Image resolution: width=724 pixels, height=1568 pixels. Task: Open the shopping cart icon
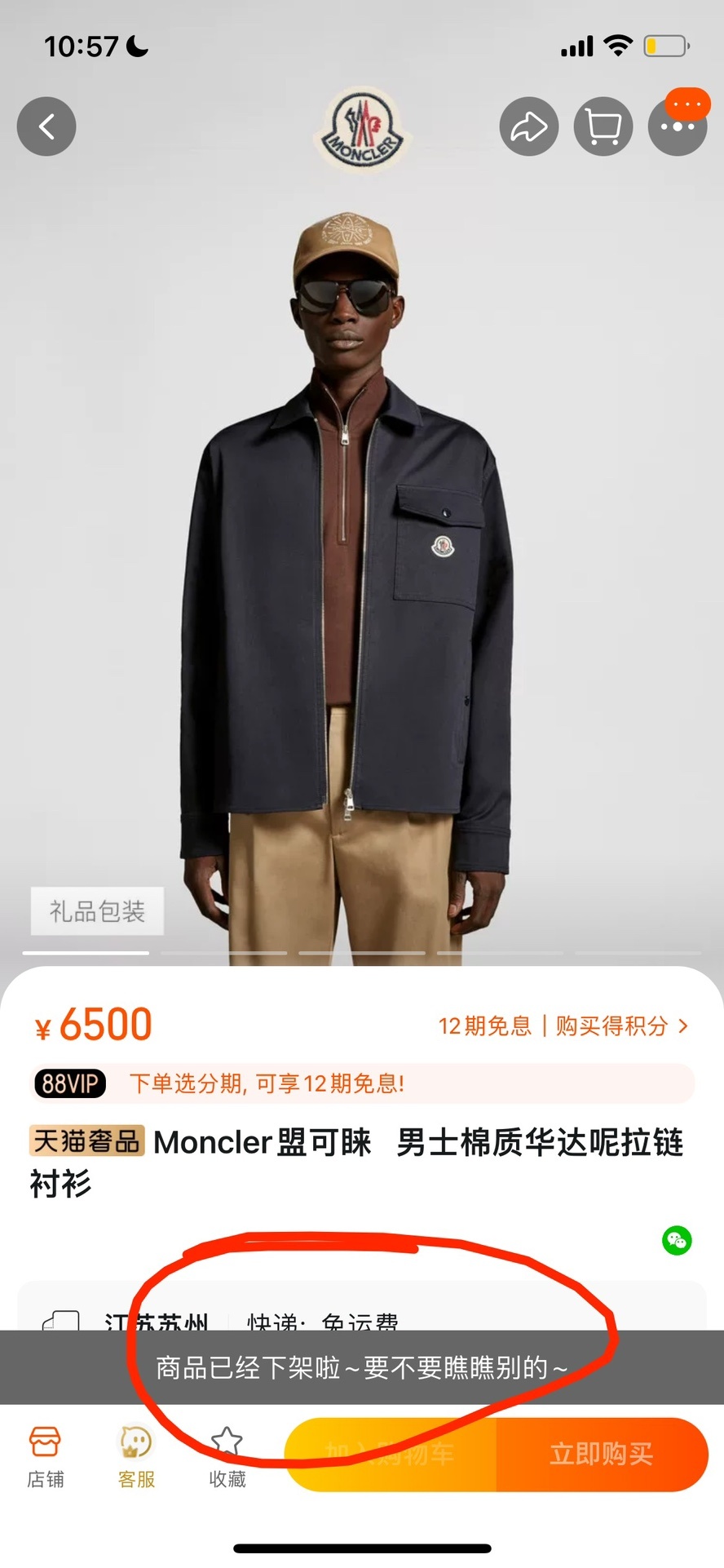click(x=603, y=126)
